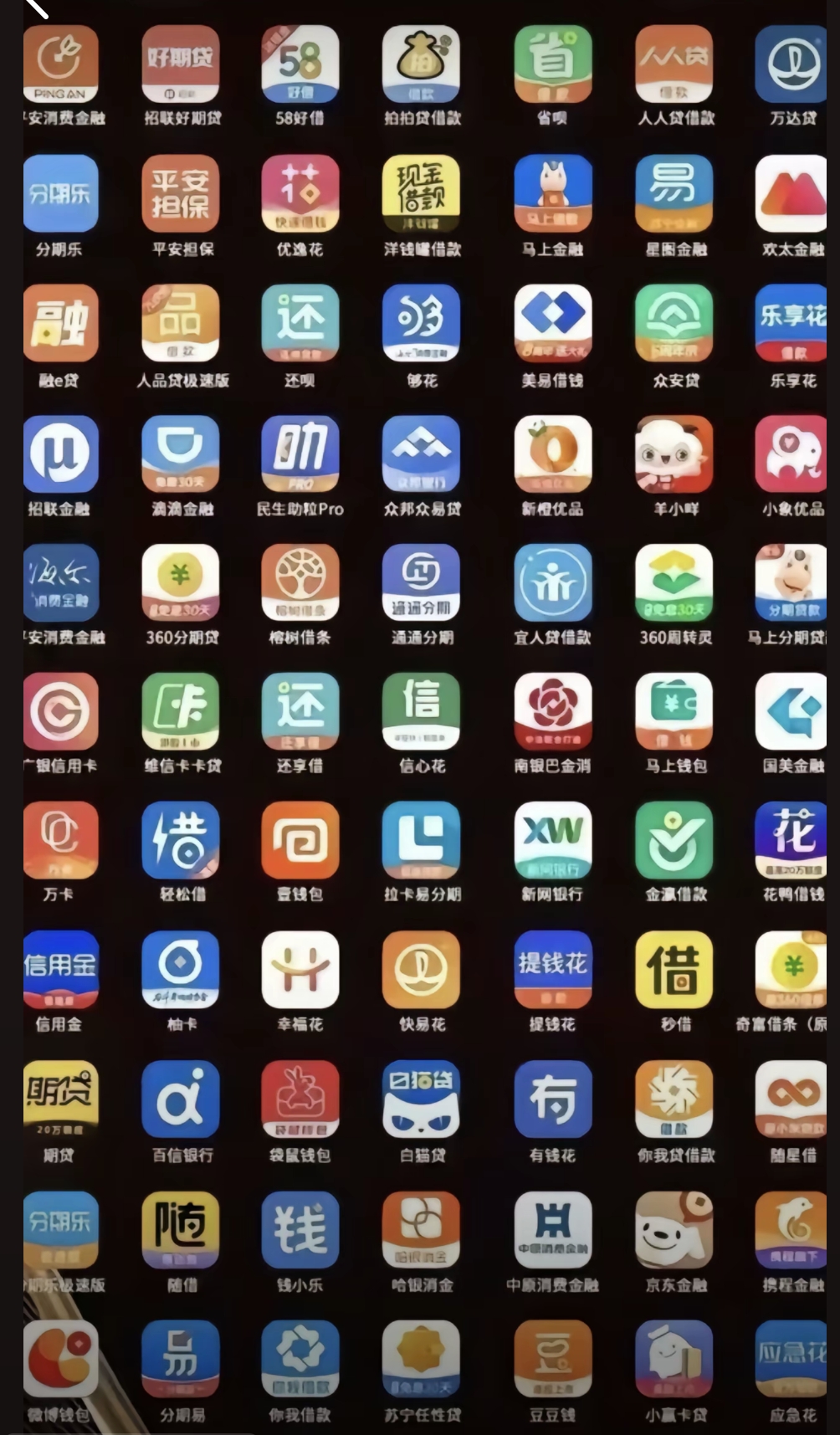
Task: Open 有钱花
Action: click(x=552, y=1100)
